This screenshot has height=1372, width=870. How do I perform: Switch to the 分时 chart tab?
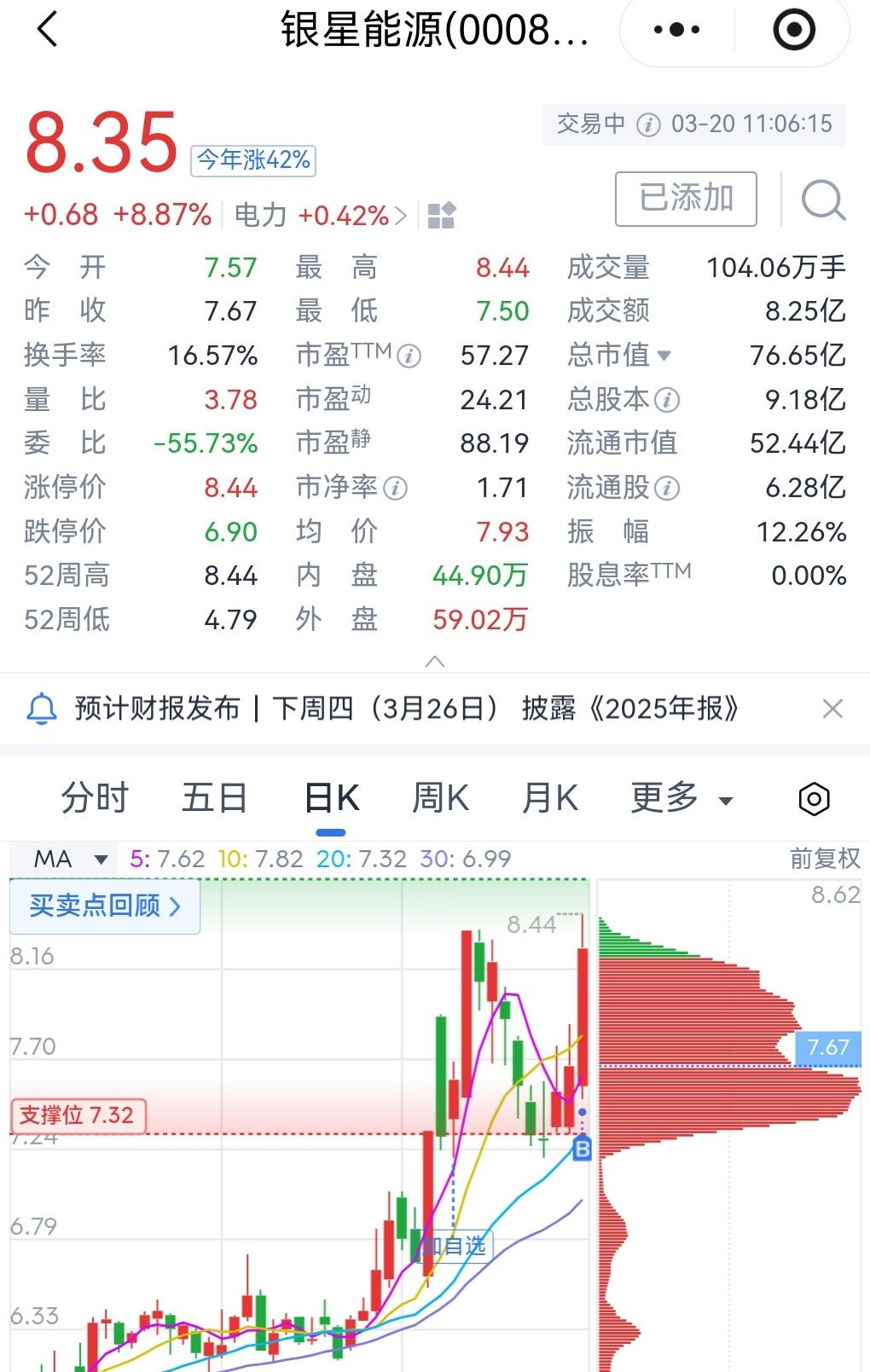tap(93, 799)
